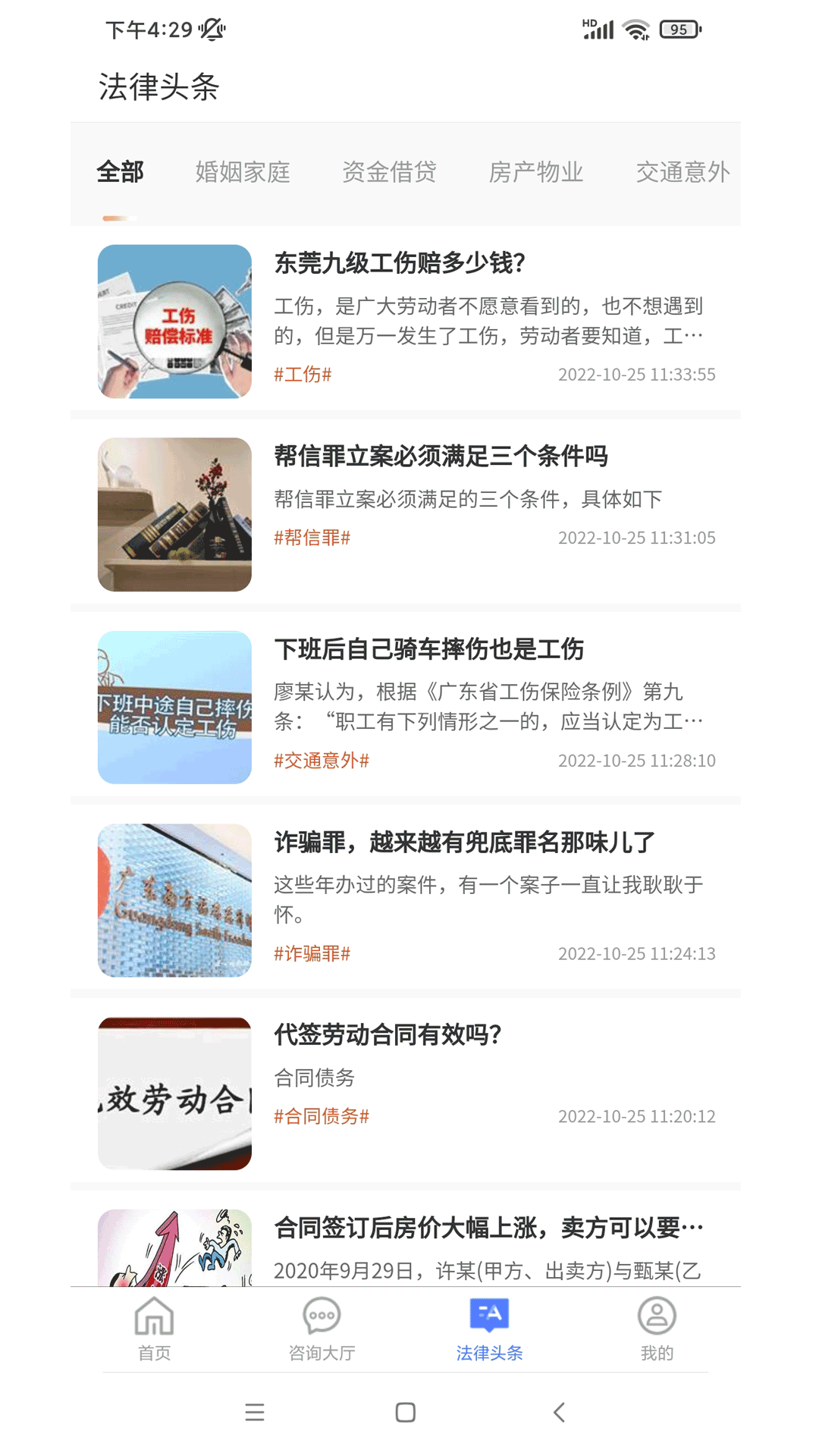Screen dimensions: 819x1456
Task: Tap the Wi-Fi icon in status bar
Action: 634,29
